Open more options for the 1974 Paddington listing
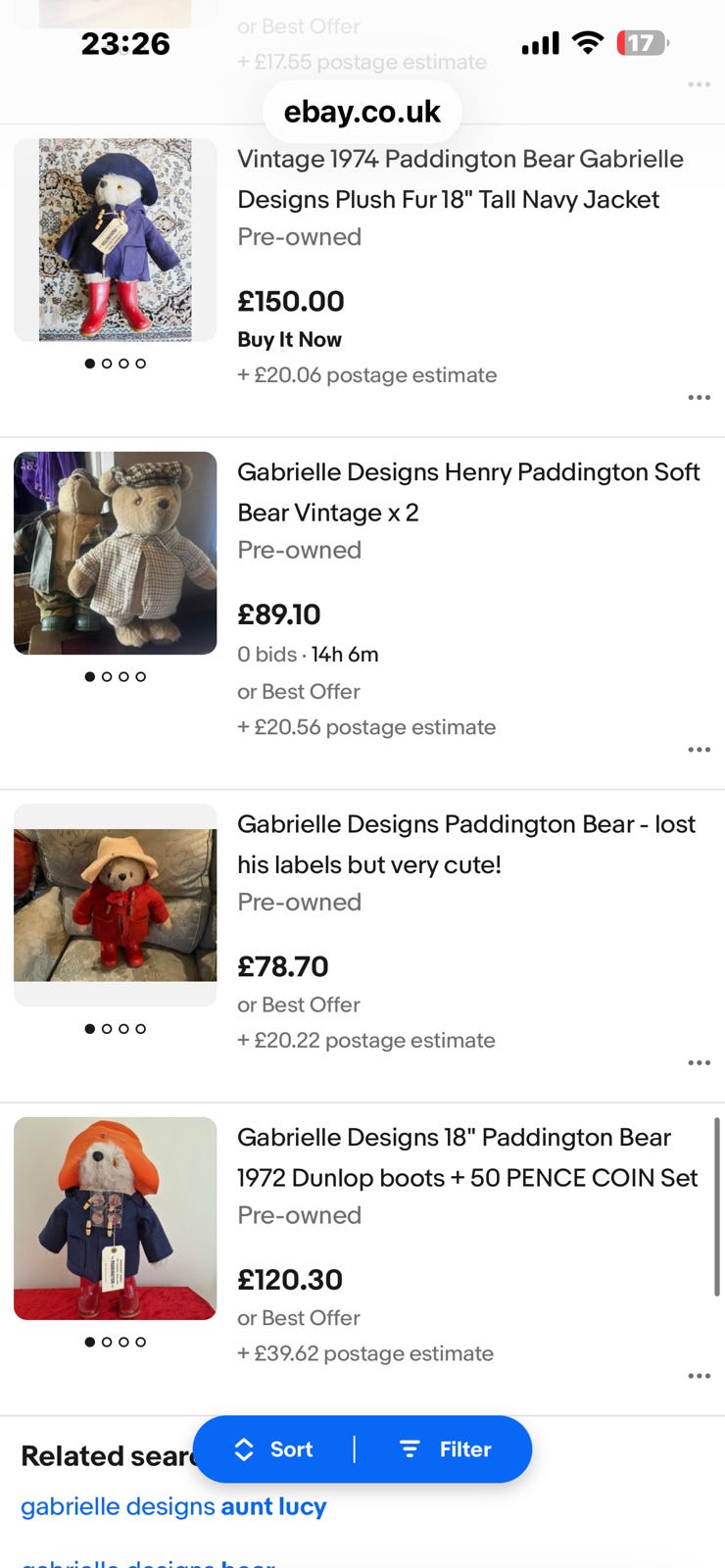Viewport: 725px width, 1568px height. pos(700,398)
